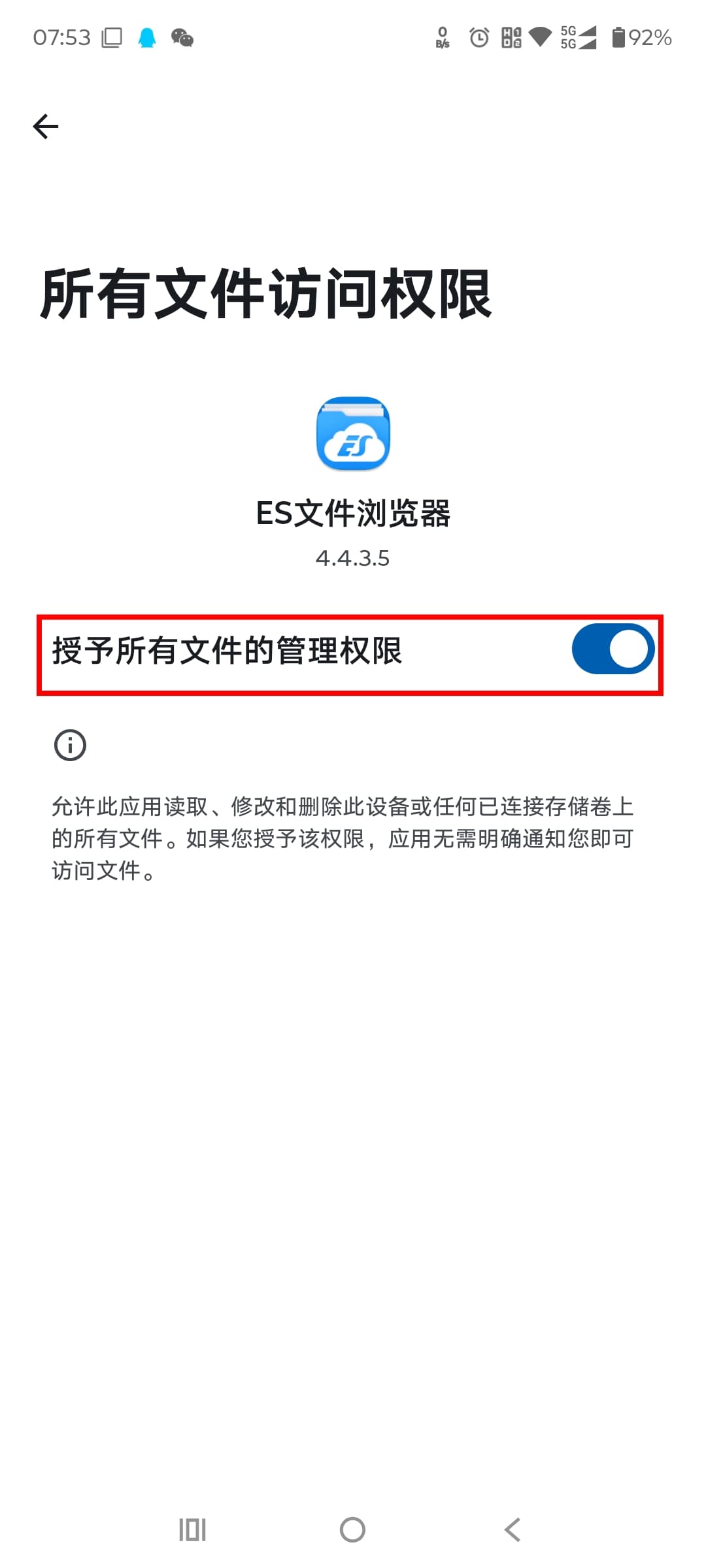The image size is (706, 1568).
Task: Tap the alarm clock icon in status bar
Action: (x=478, y=37)
